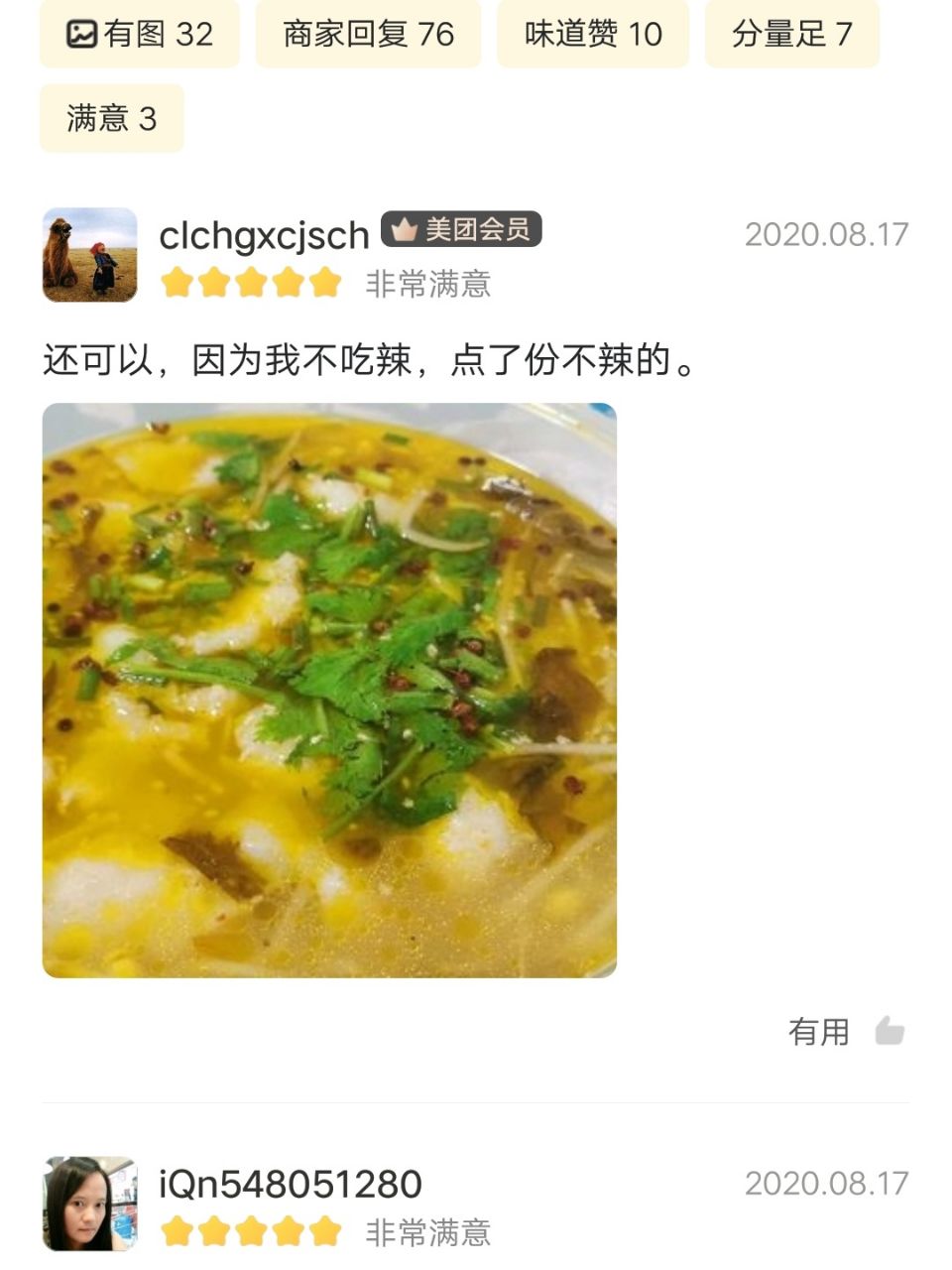Show reviews tagged 味道赞 10
Image resolution: width=952 pixels, height=1270 pixels.
592,34
